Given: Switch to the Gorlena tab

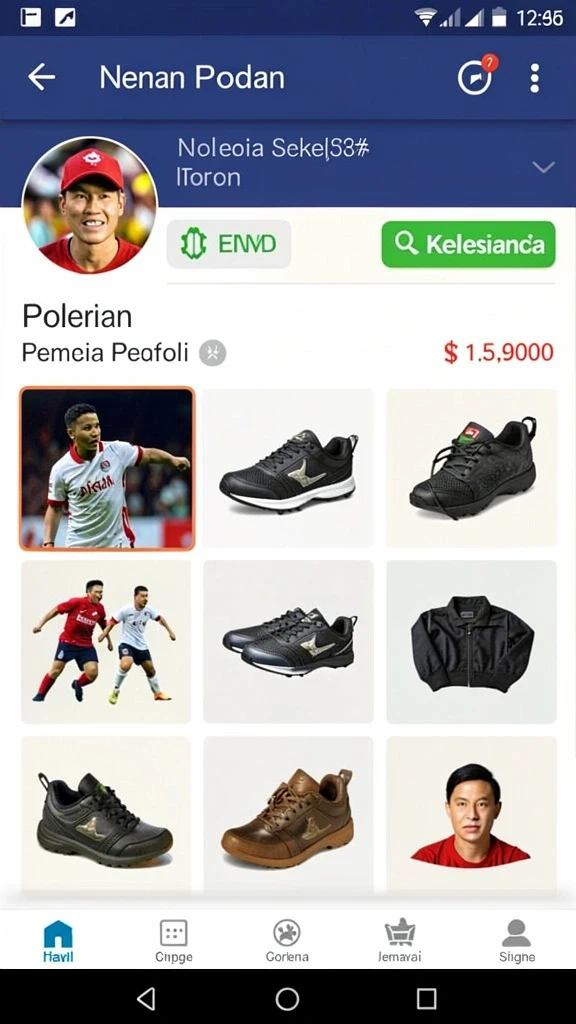Looking at the screenshot, I should 287,941.
